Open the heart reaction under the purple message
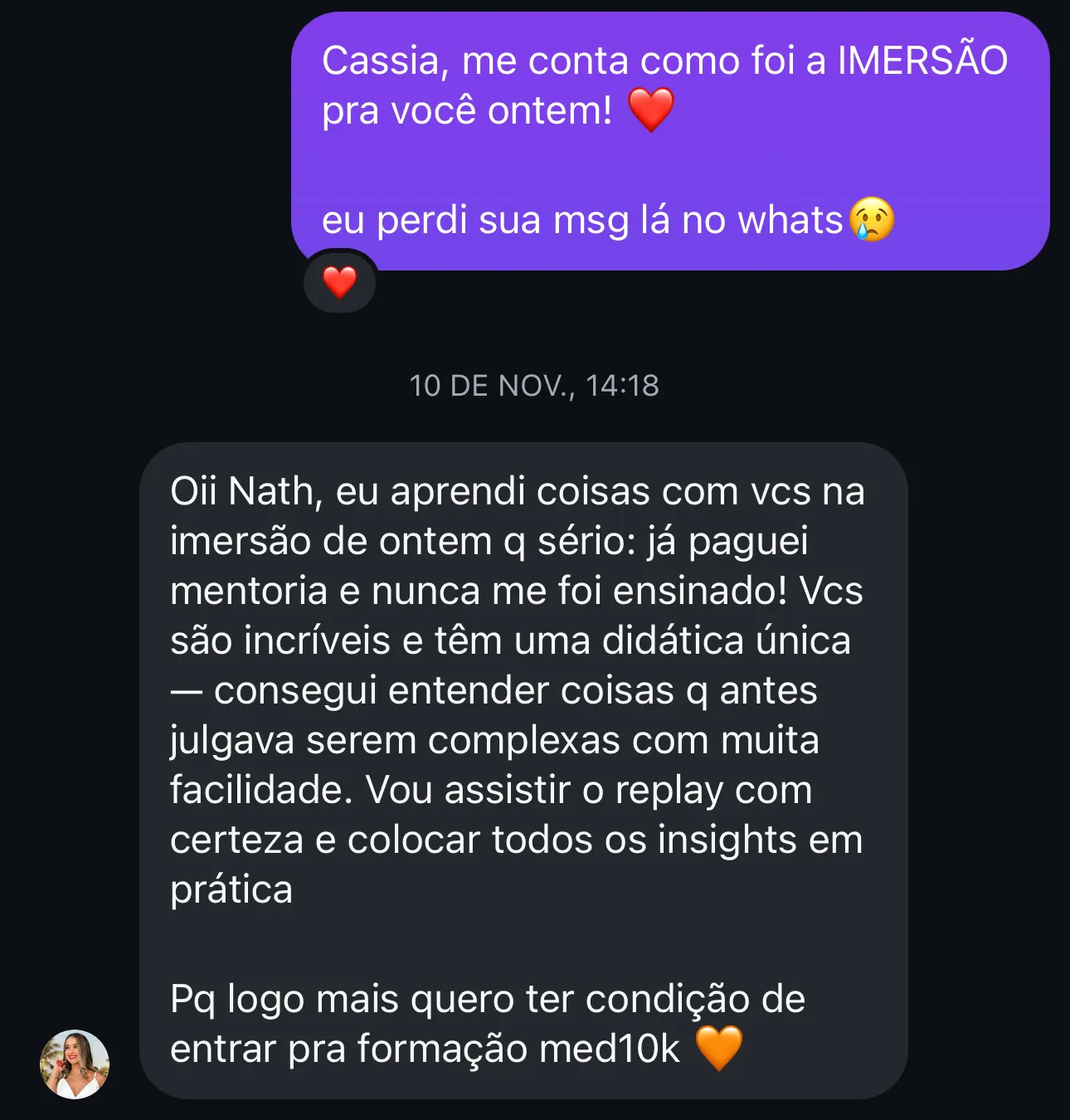 (339, 282)
